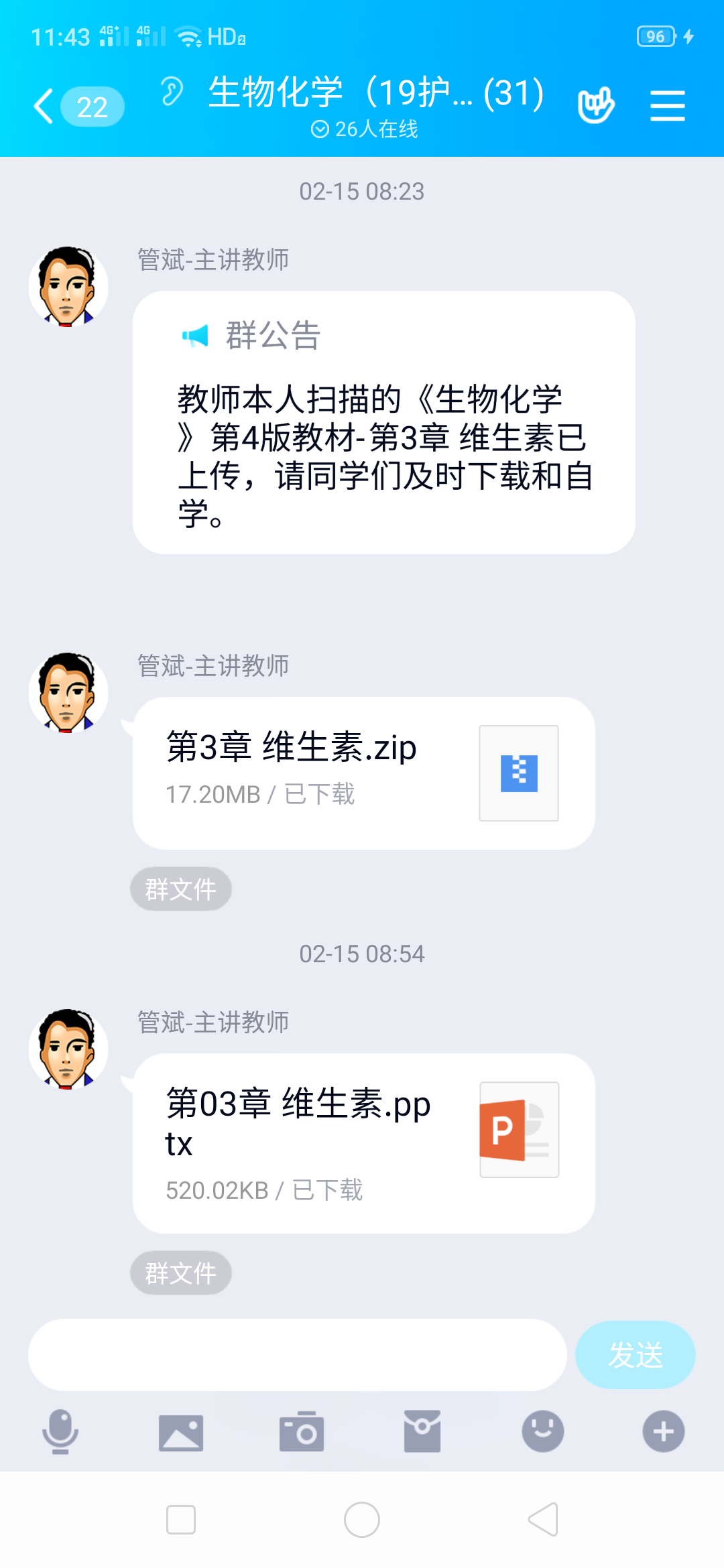
Task: Open the zip sender's avatar profile
Action: (x=67, y=692)
